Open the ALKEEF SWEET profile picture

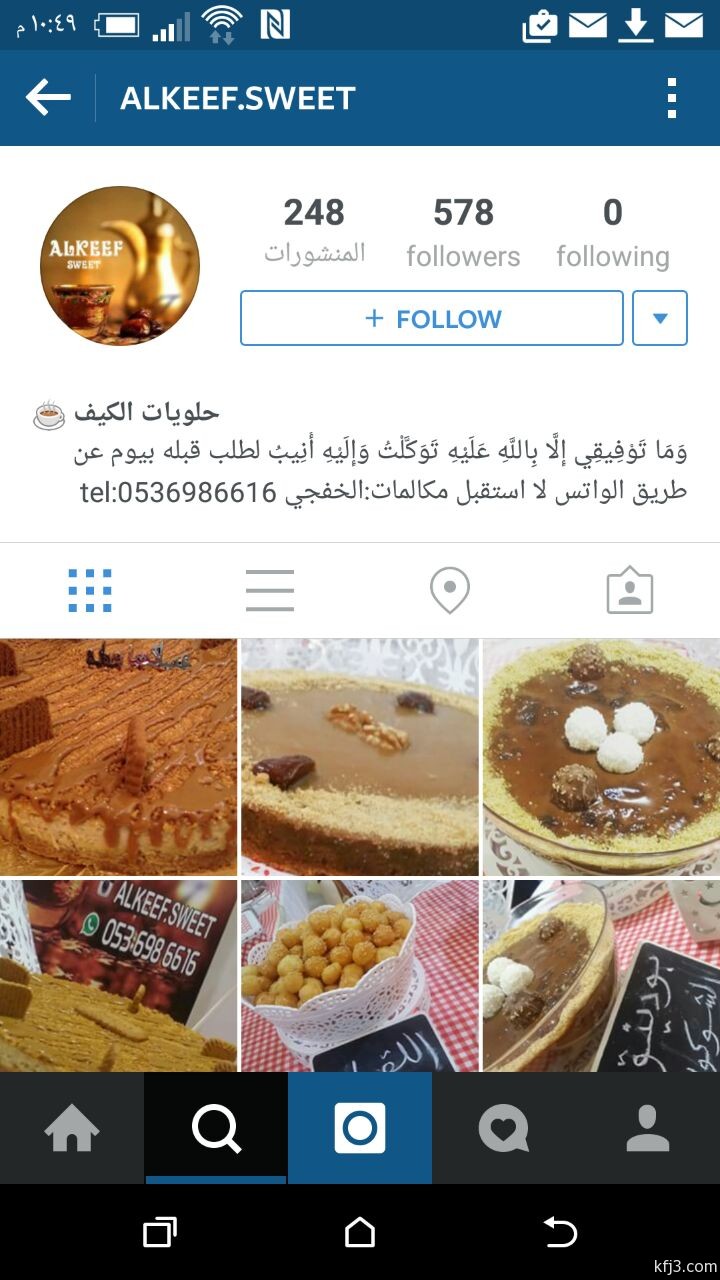120,266
